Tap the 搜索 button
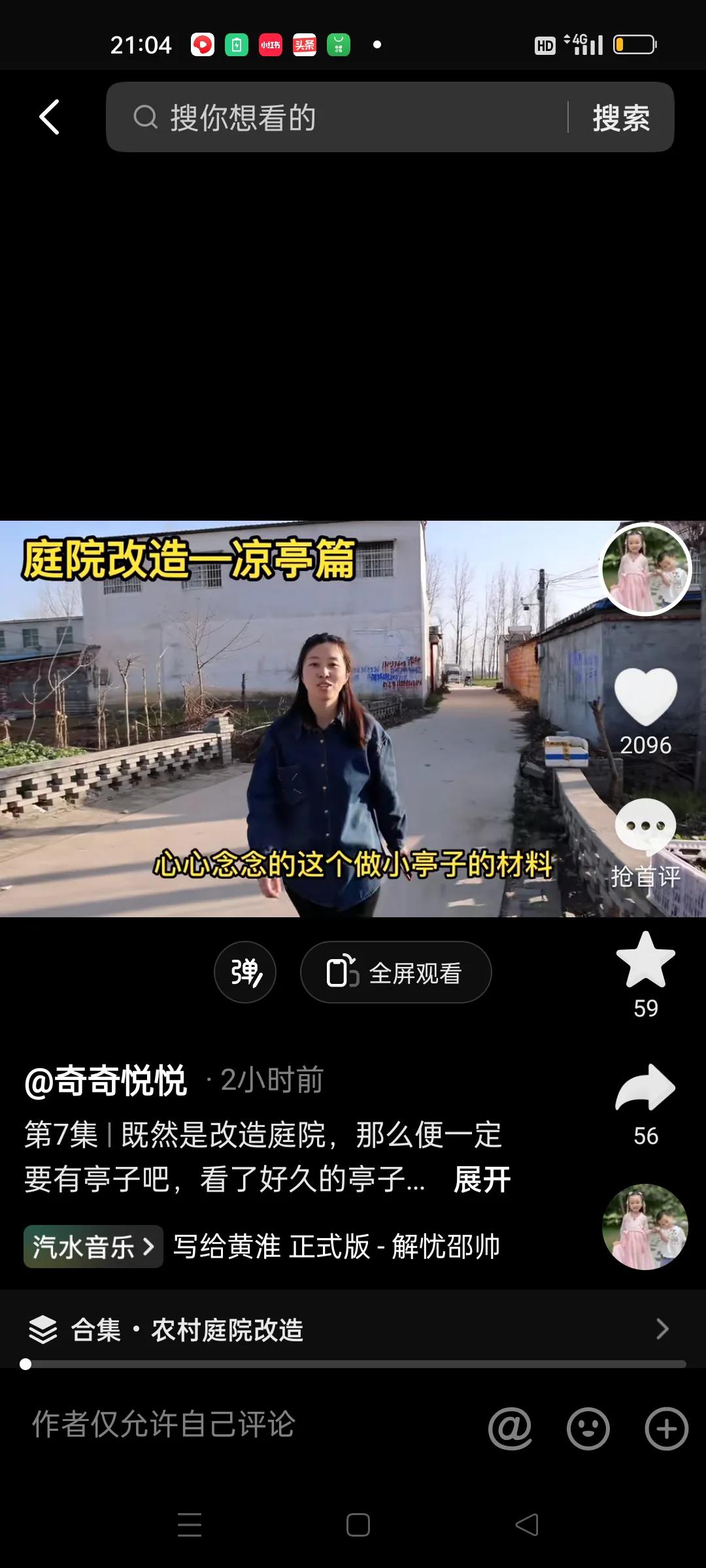Image resolution: width=706 pixels, height=1568 pixels. coord(621,118)
